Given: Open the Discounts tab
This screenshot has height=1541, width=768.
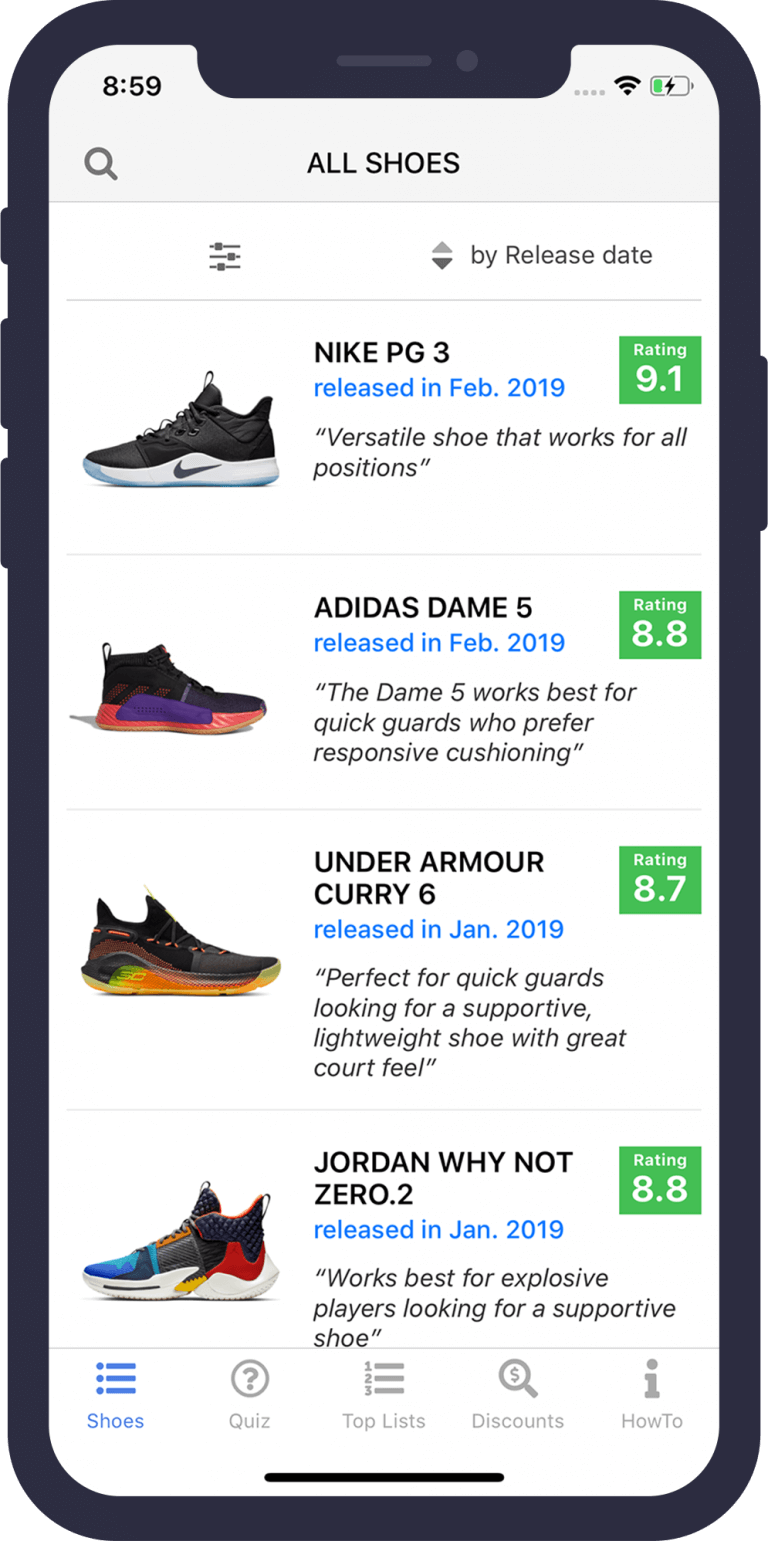Looking at the screenshot, I should click(x=518, y=1395).
